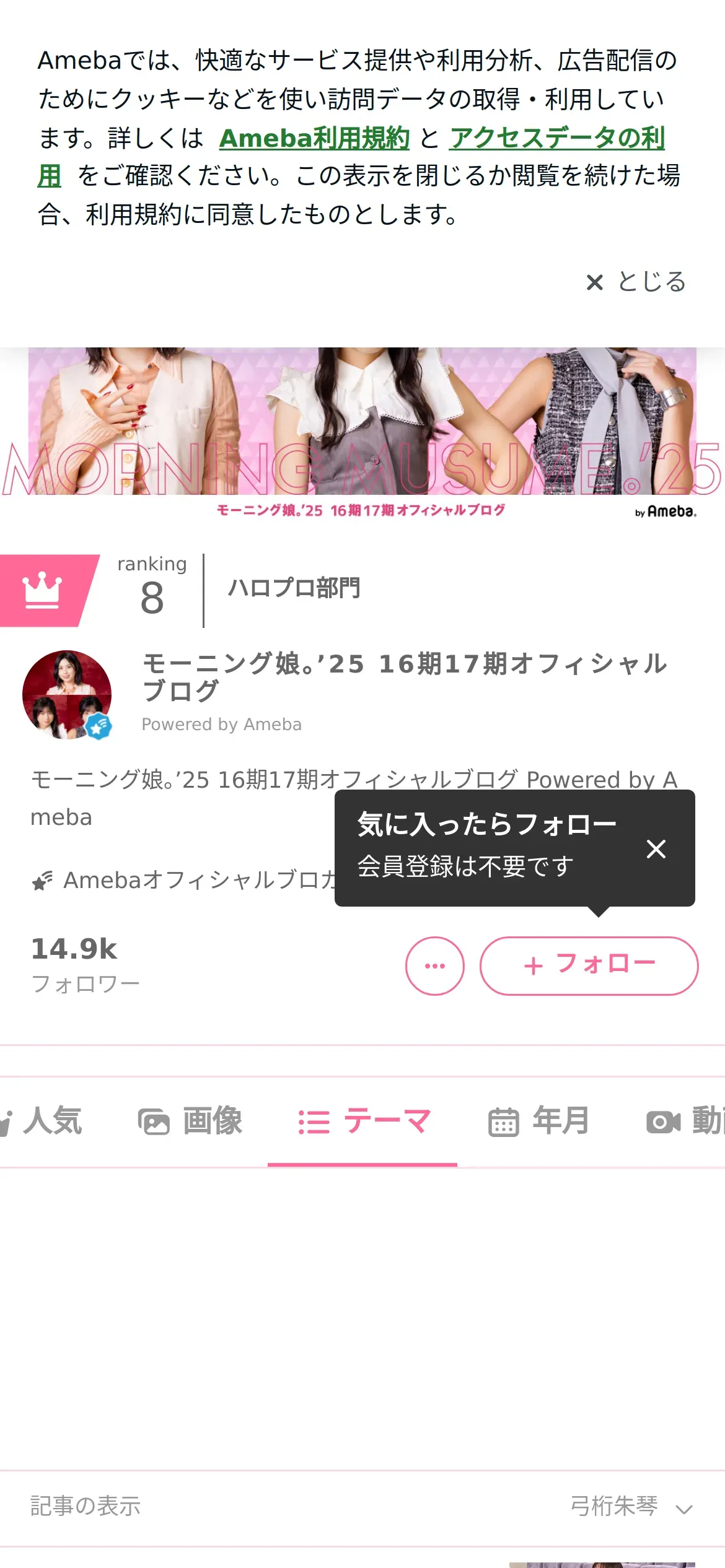Image resolution: width=725 pixels, height=1568 pixels.
Task: Switch to the 人気 tab
Action: tap(43, 1122)
